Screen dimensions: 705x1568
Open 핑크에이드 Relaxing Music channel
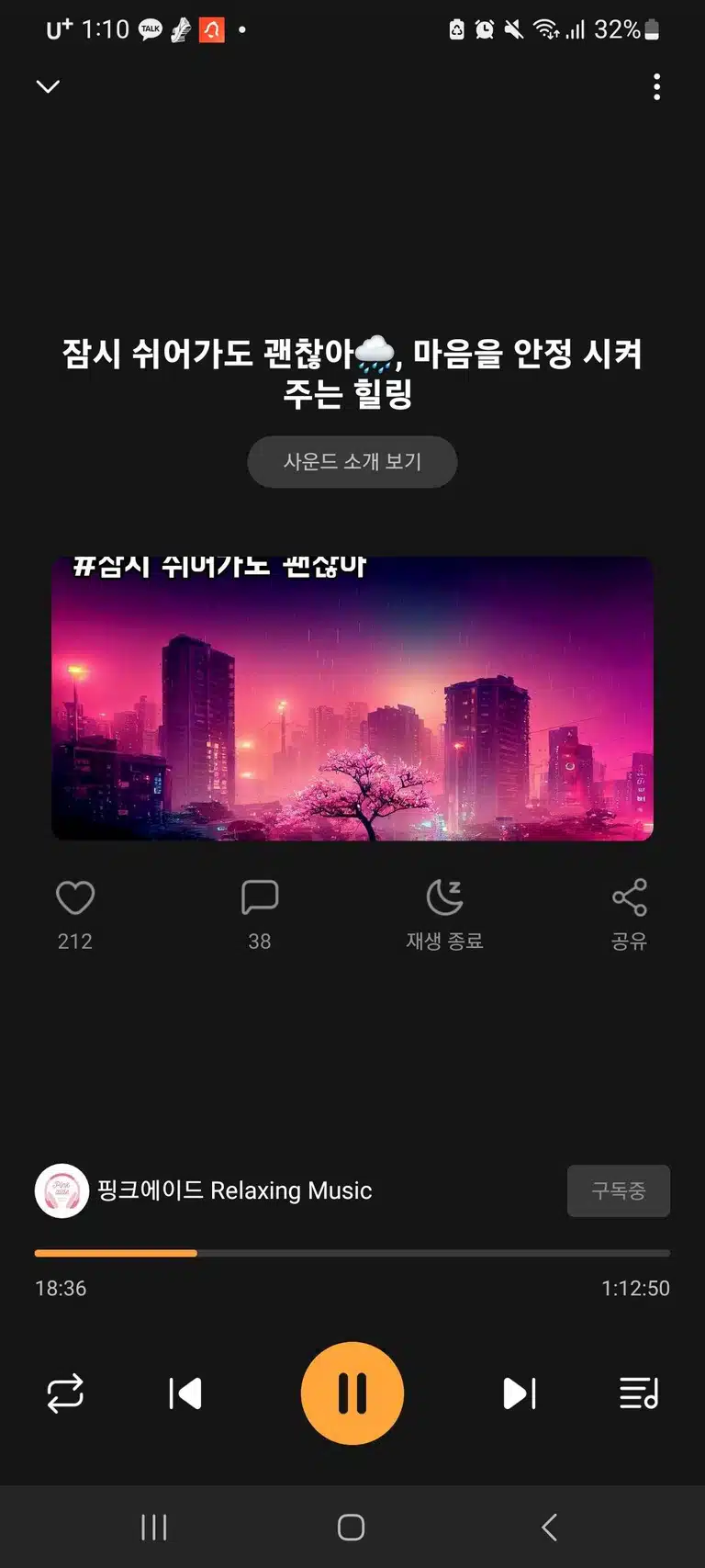click(204, 1190)
